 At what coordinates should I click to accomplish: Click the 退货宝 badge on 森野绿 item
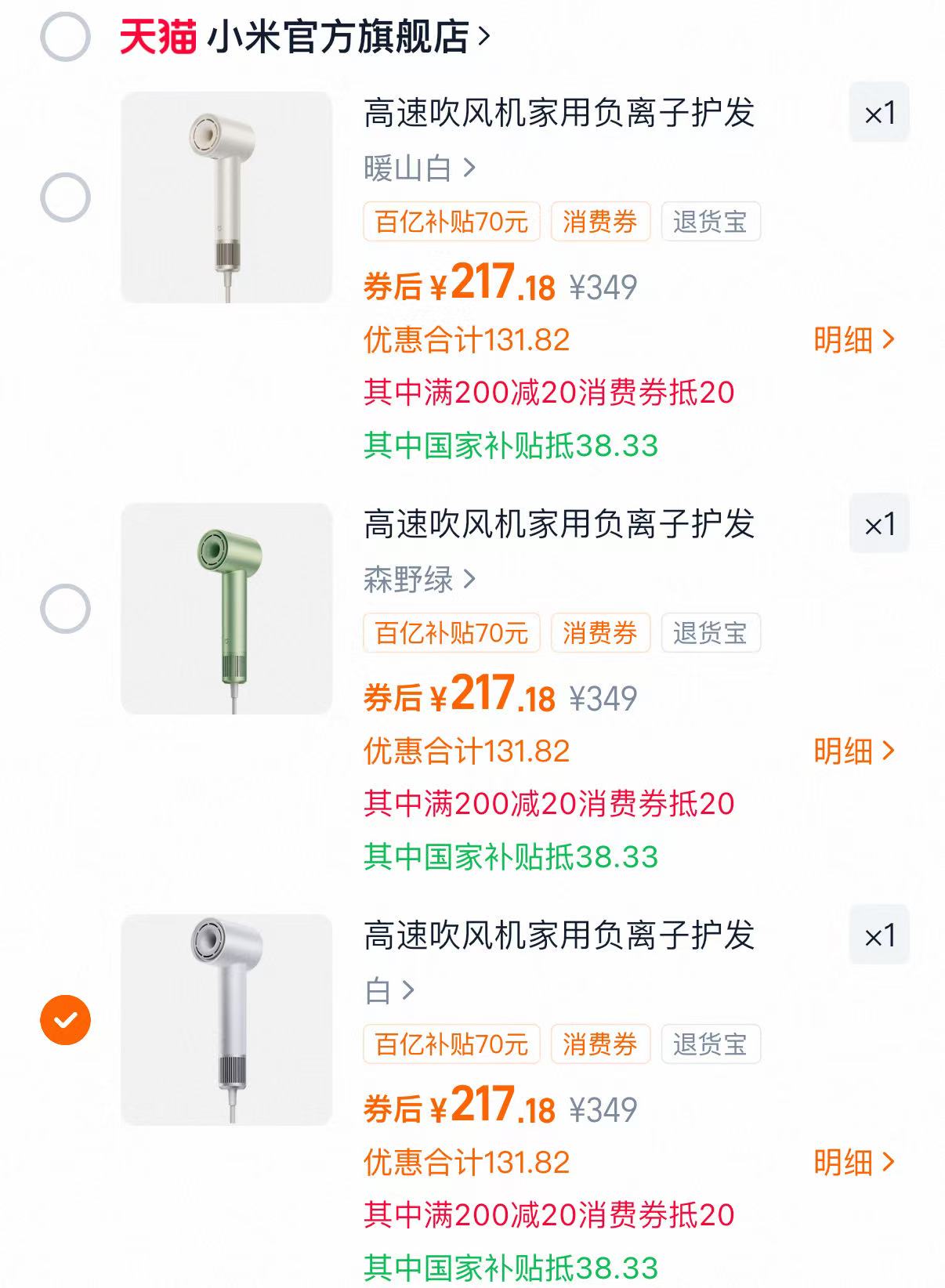pyautogui.click(x=710, y=633)
